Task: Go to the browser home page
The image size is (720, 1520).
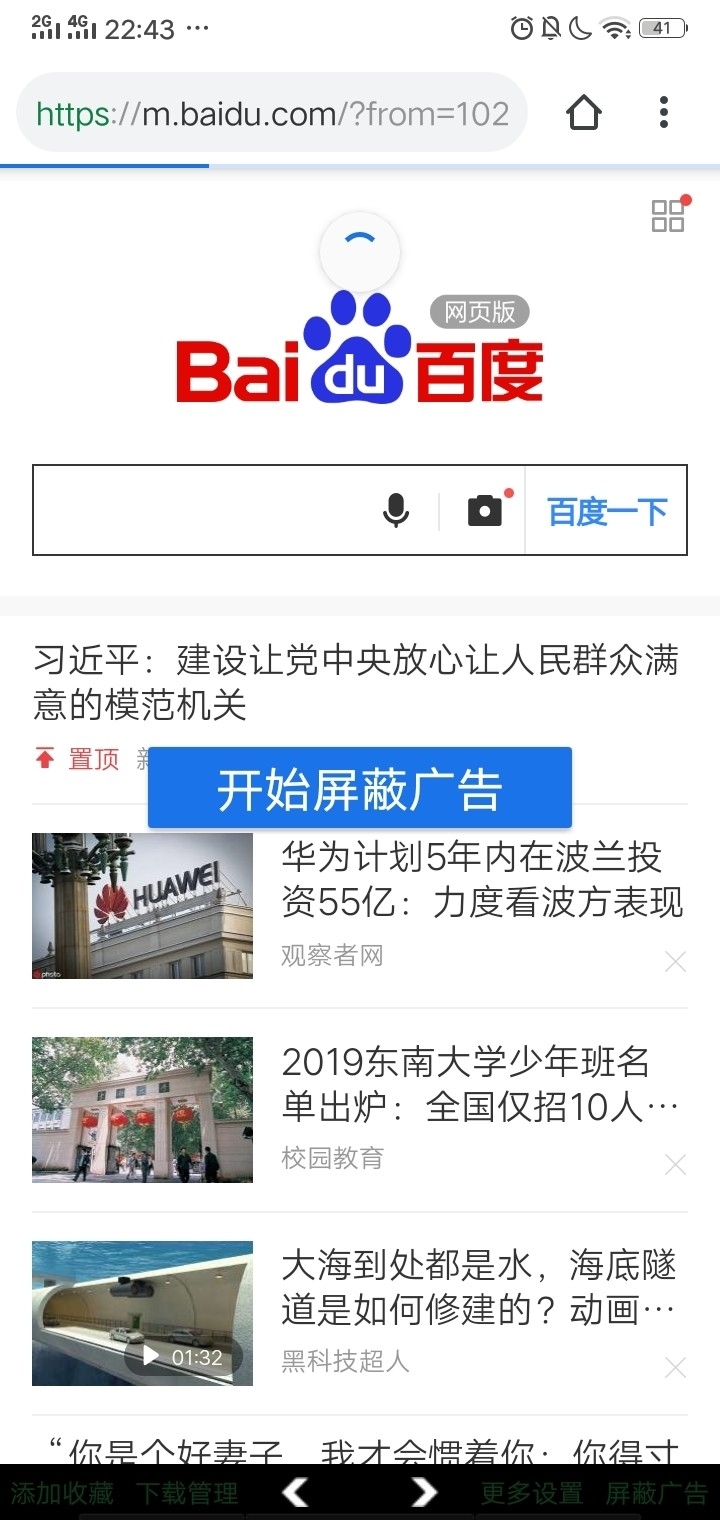Action: (584, 113)
